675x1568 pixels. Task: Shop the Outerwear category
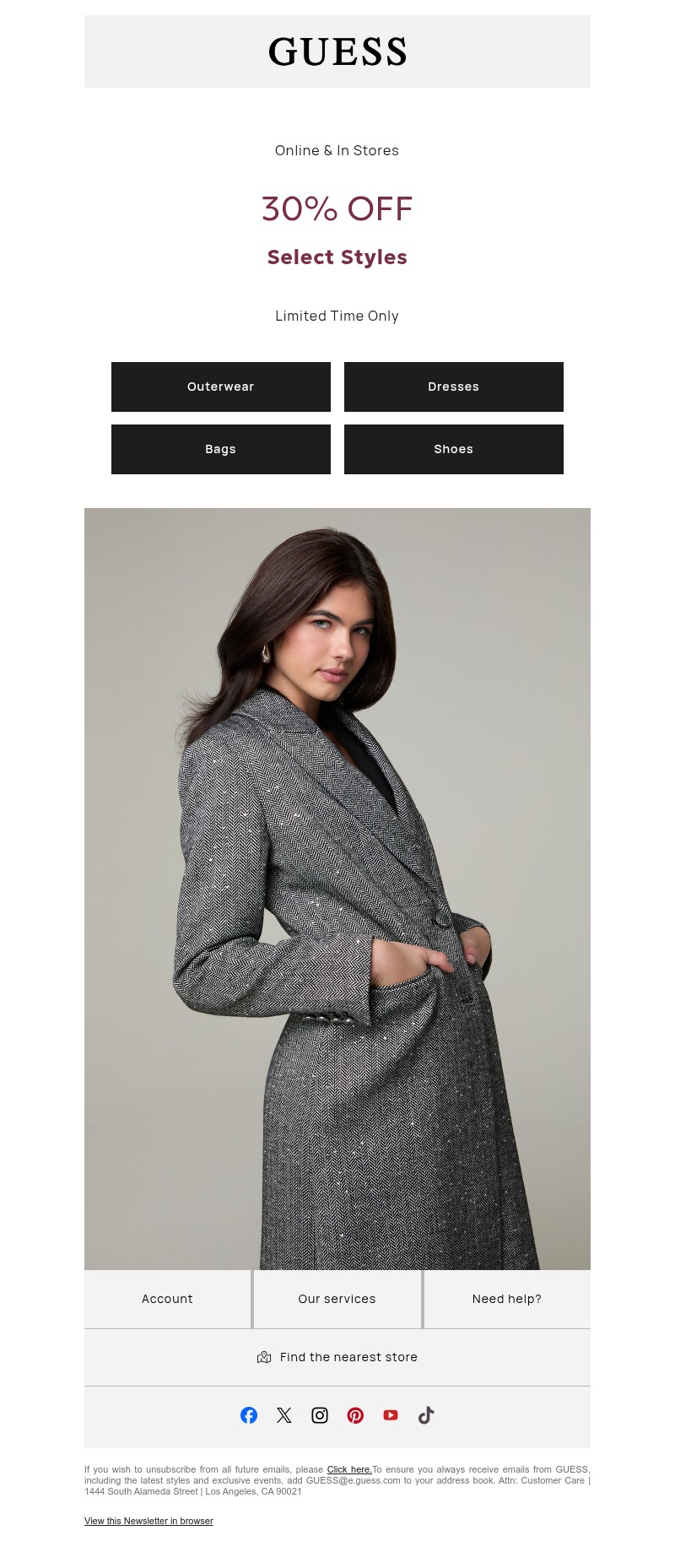221,387
